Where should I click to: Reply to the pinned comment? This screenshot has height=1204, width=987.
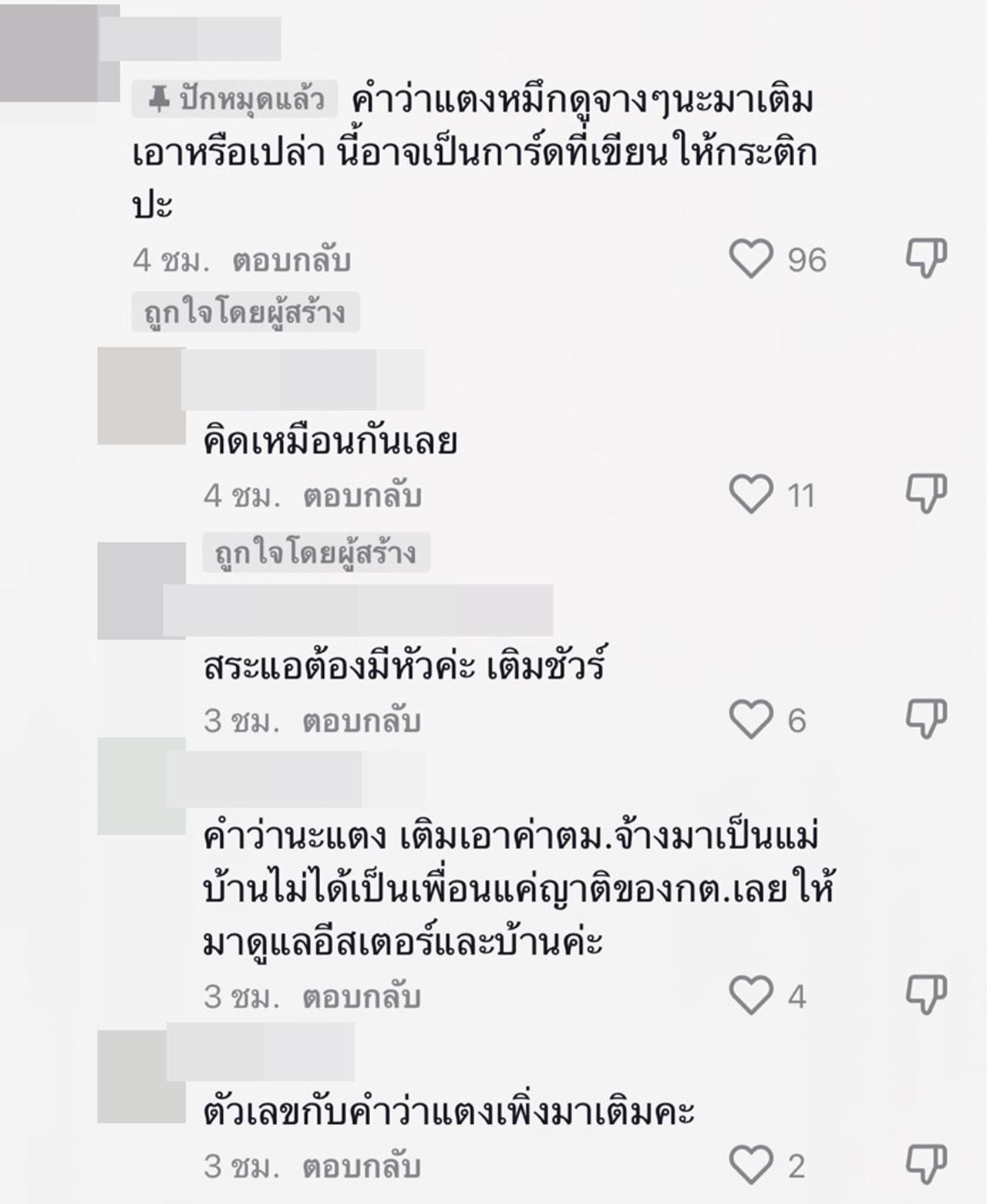(291, 261)
